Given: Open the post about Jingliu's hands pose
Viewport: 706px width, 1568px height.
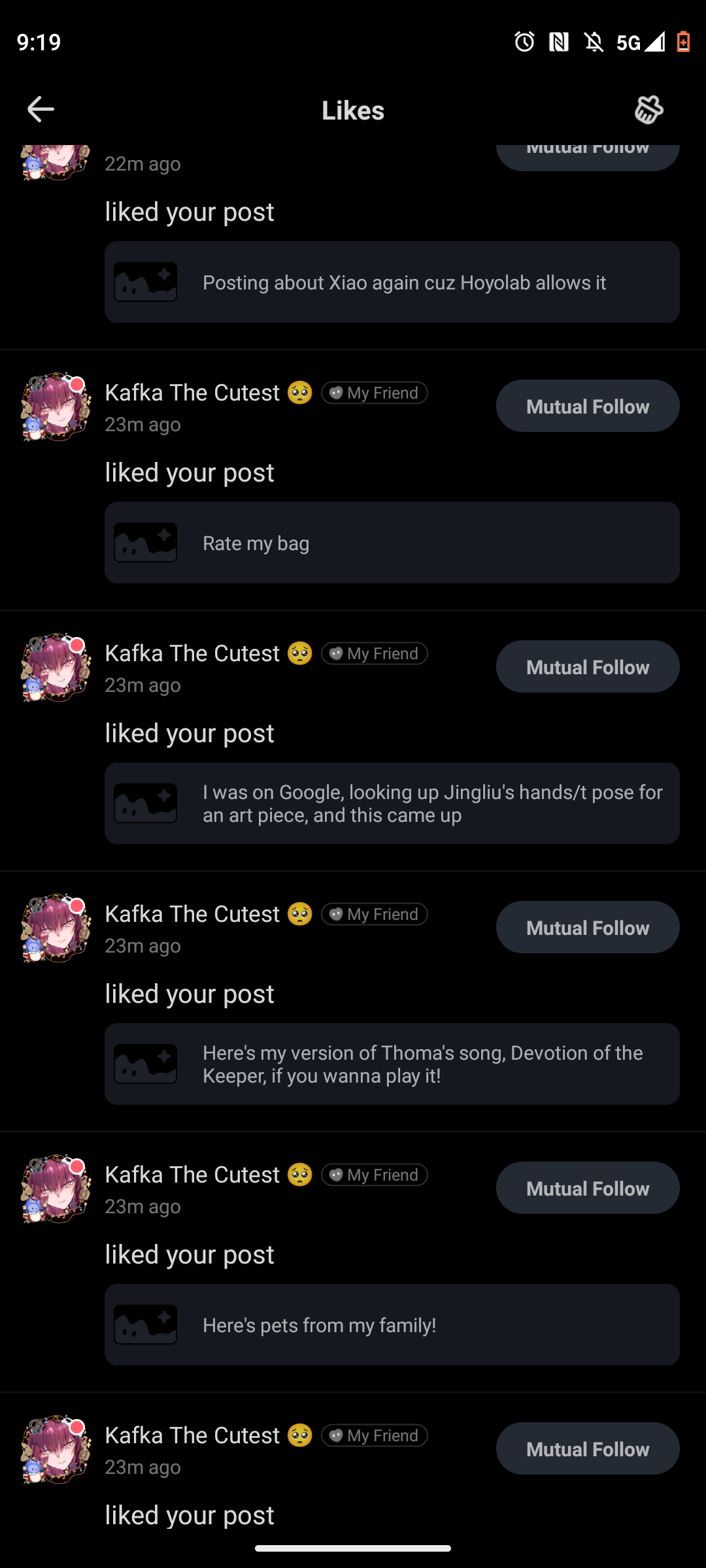Looking at the screenshot, I should pos(392,804).
